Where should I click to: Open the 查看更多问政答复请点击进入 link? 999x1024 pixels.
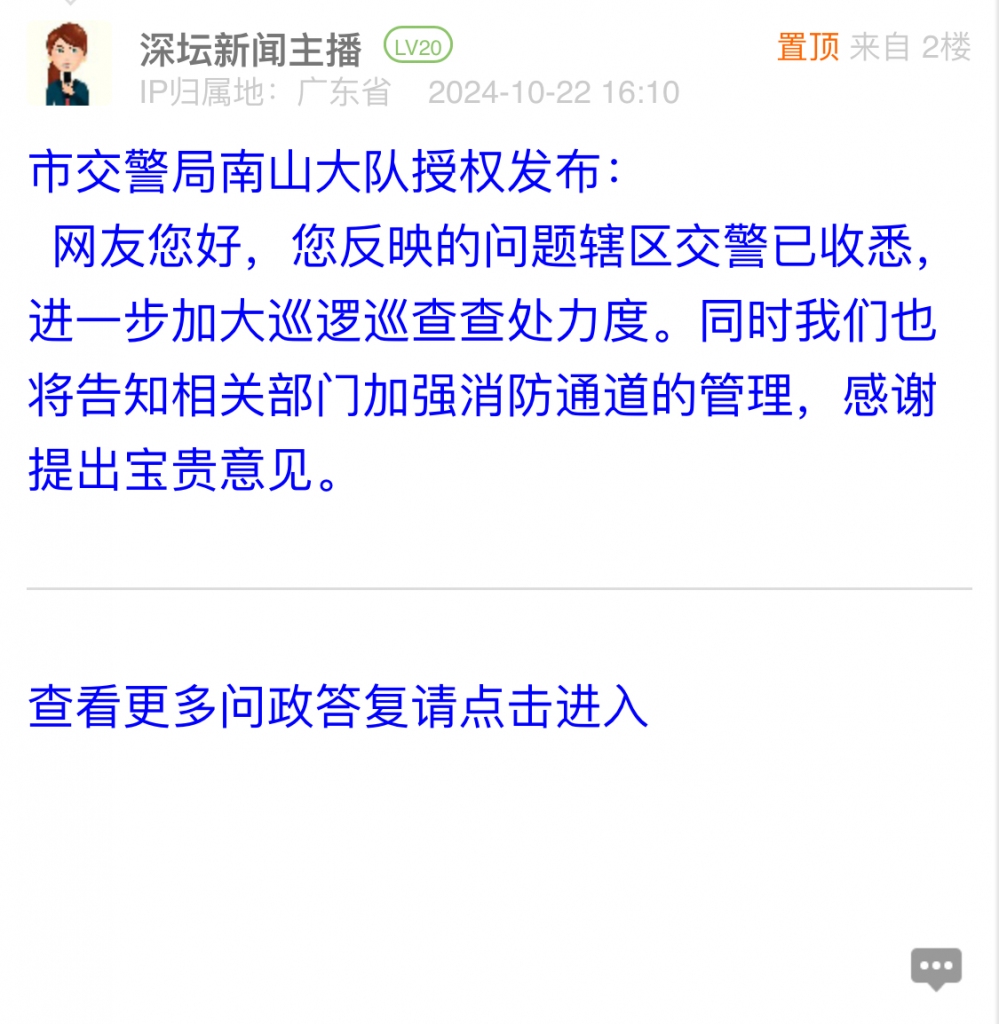pyautogui.click(x=338, y=707)
